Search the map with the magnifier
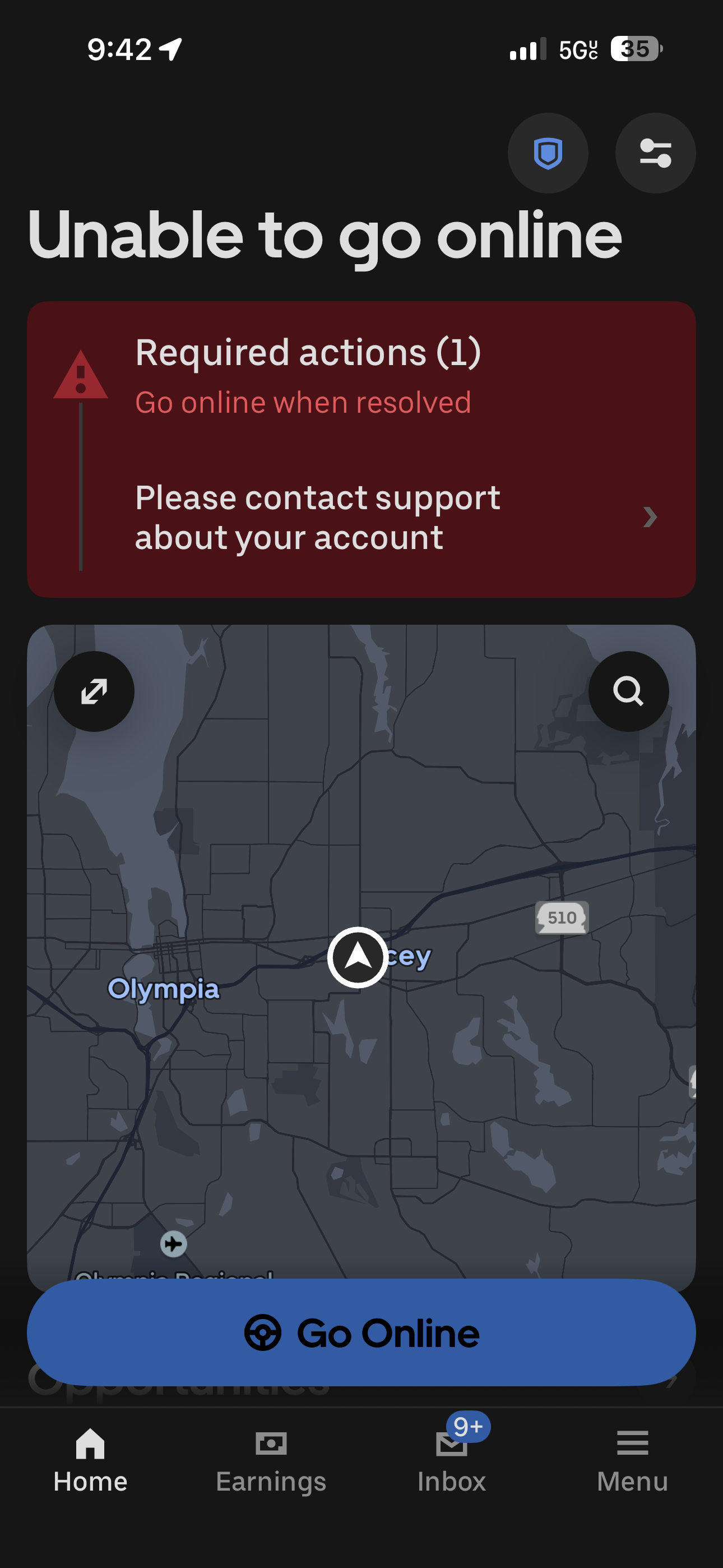The height and width of the screenshot is (1568, 723). pos(628,691)
